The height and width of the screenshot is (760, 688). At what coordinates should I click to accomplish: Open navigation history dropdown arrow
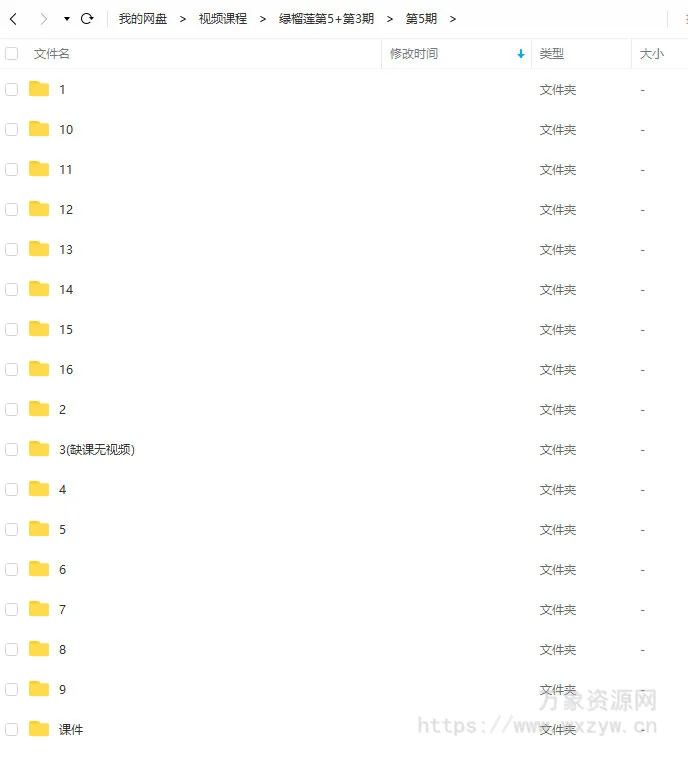(x=66, y=19)
